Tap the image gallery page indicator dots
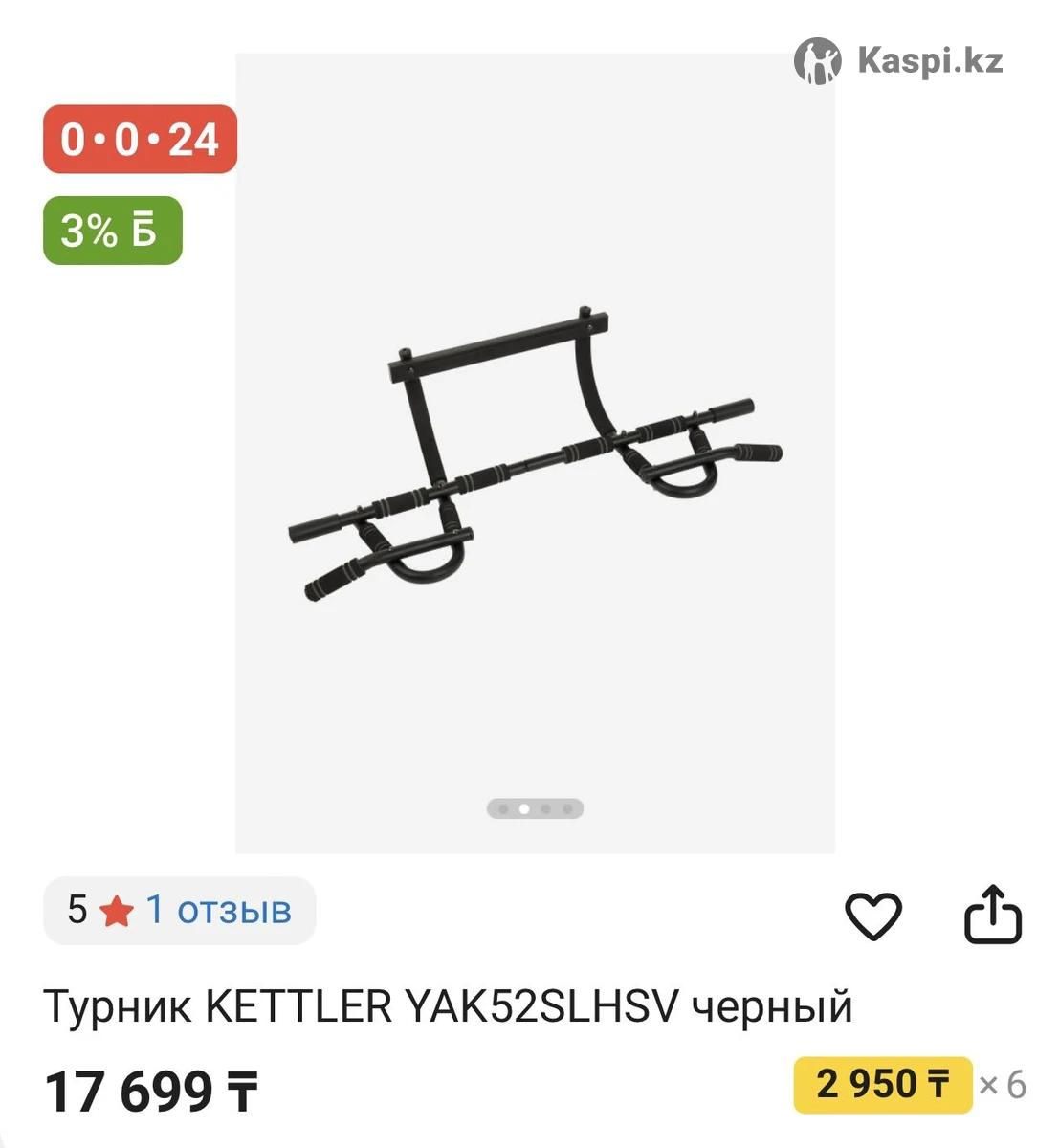 point(535,808)
